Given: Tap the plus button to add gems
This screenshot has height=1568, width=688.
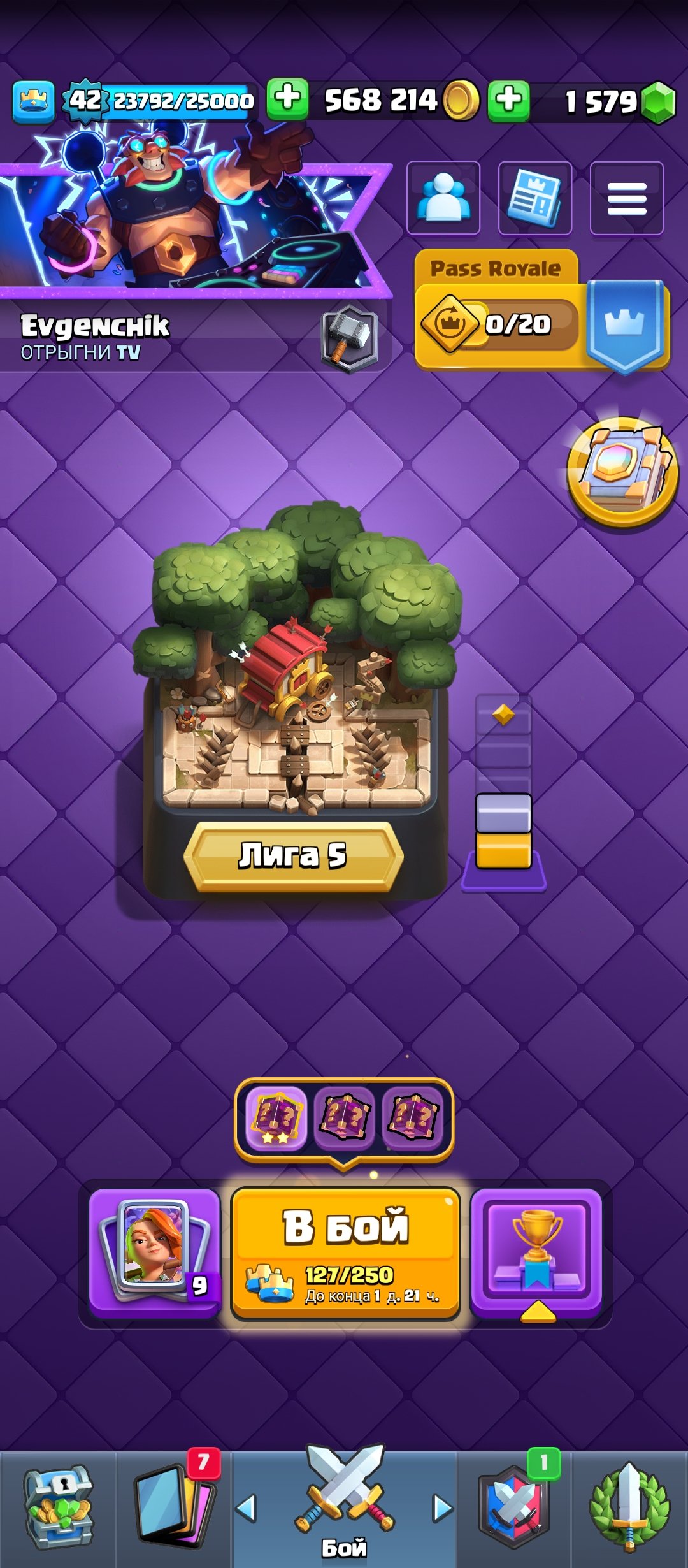Looking at the screenshot, I should click(508, 101).
